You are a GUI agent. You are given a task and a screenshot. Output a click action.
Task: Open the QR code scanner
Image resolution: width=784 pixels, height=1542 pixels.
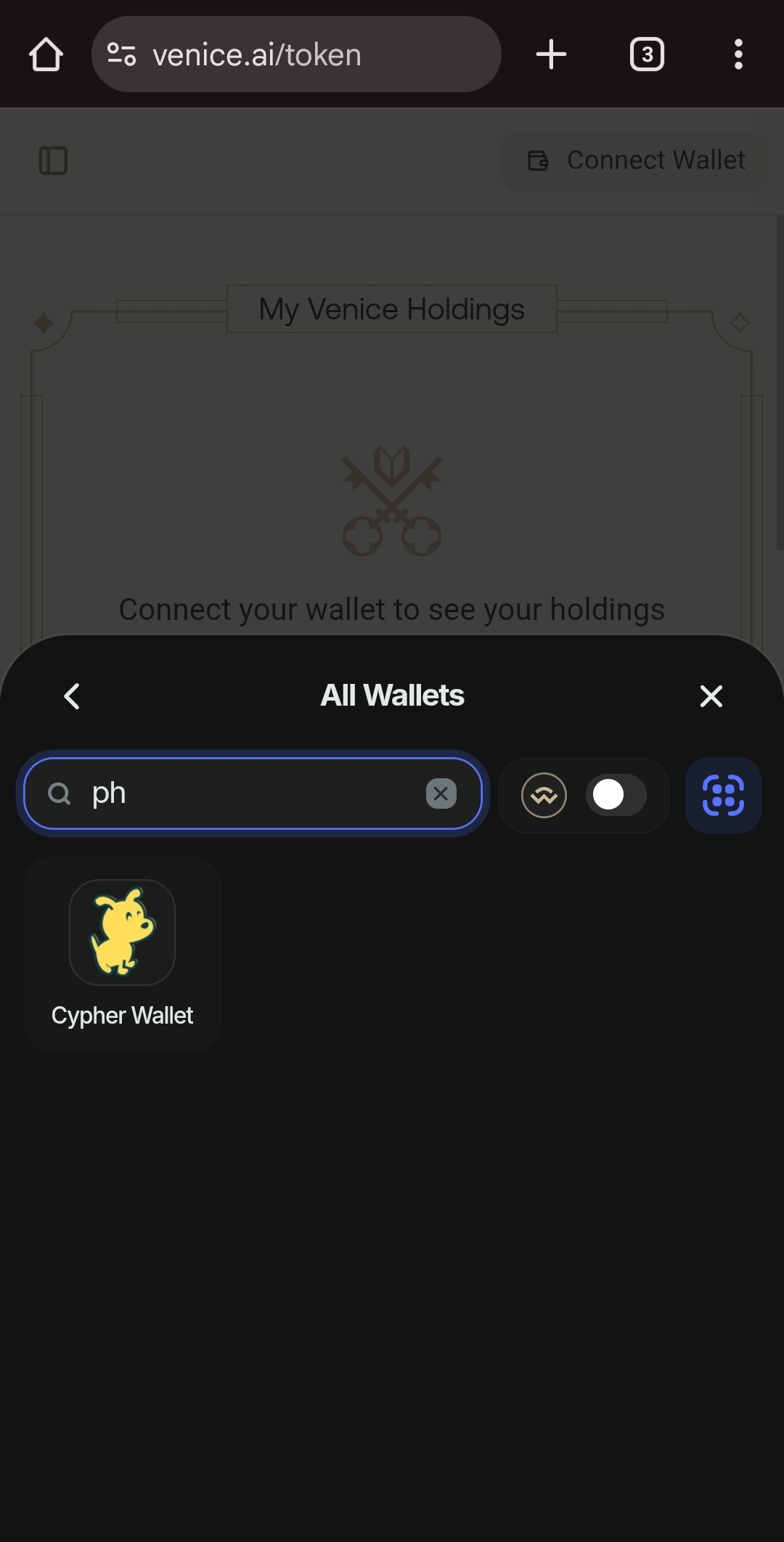coord(723,795)
